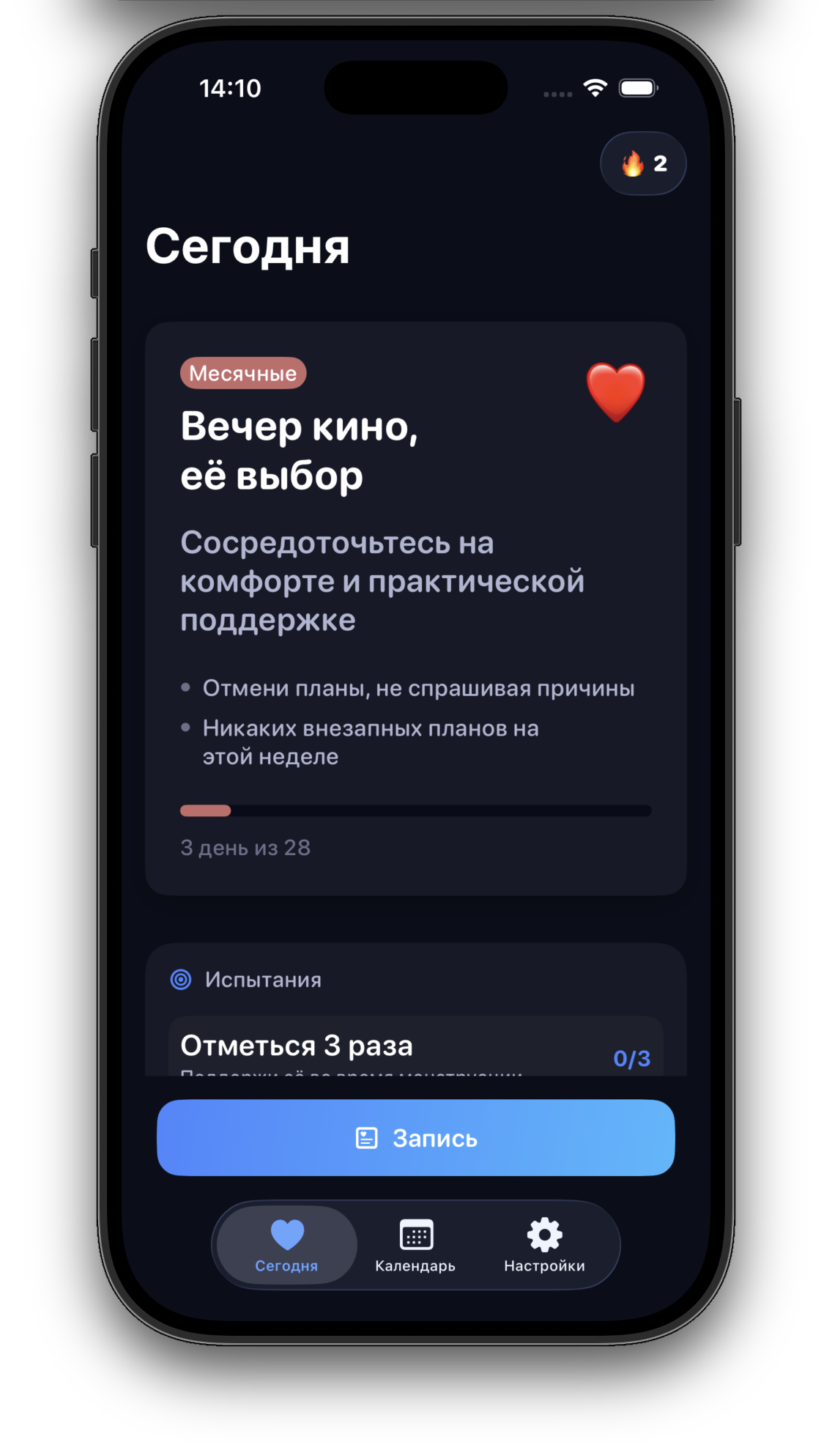The width and height of the screenshot is (832, 1456).
Task: Open the streak counter with flame
Action: [x=643, y=163]
